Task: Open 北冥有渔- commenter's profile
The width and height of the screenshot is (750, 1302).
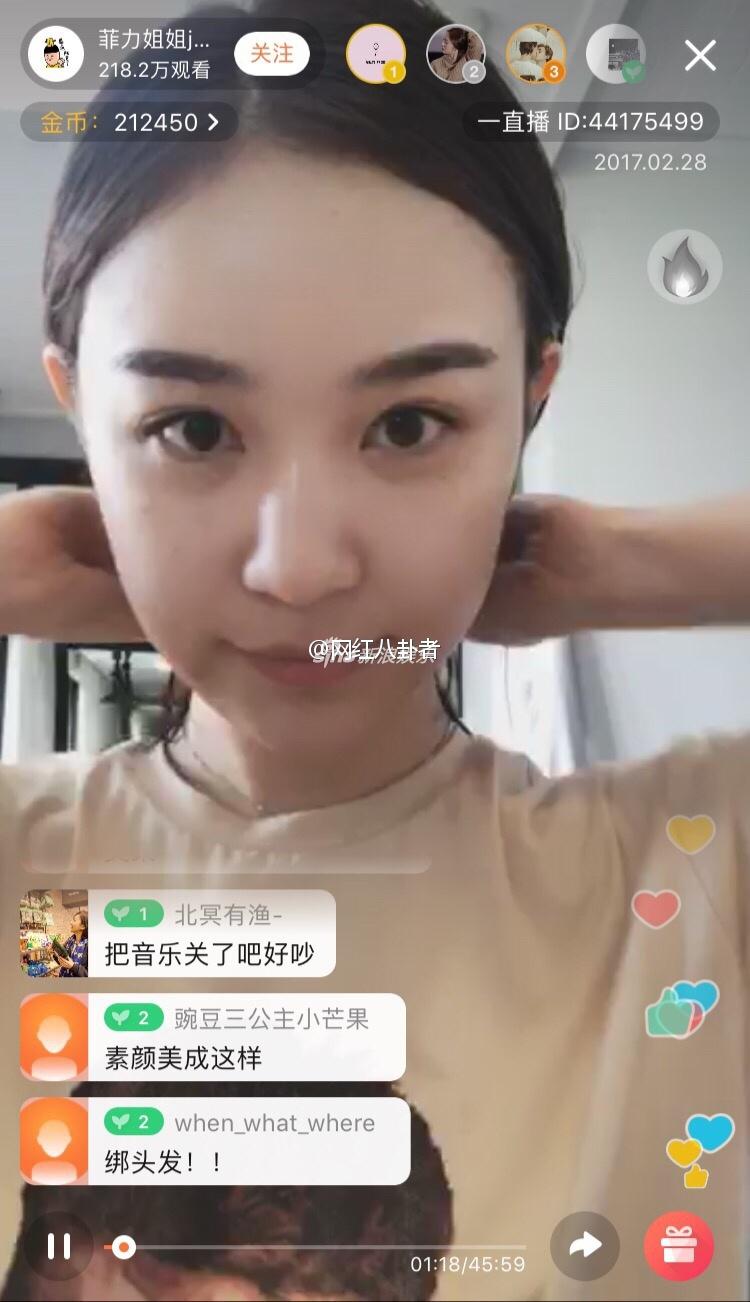Action: (54, 933)
